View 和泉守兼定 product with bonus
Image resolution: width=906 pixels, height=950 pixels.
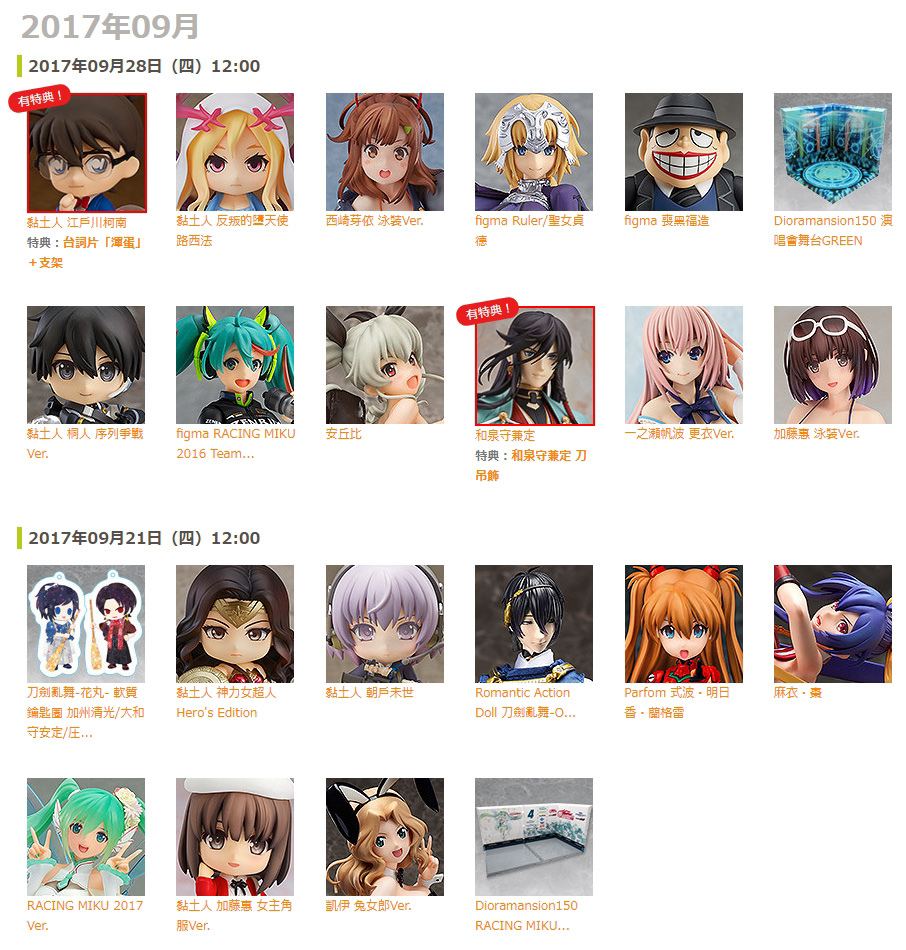point(534,365)
